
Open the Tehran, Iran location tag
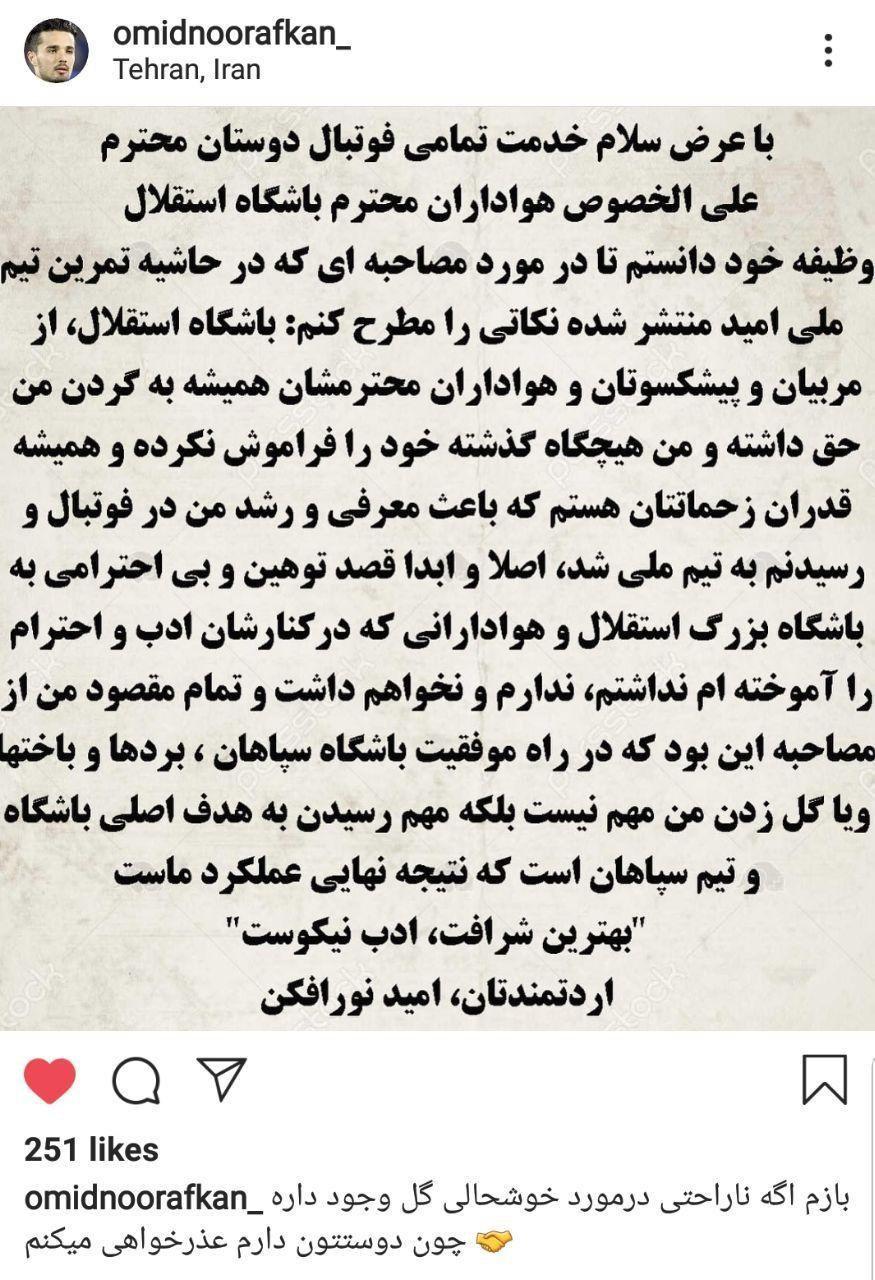(x=186, y=70)
